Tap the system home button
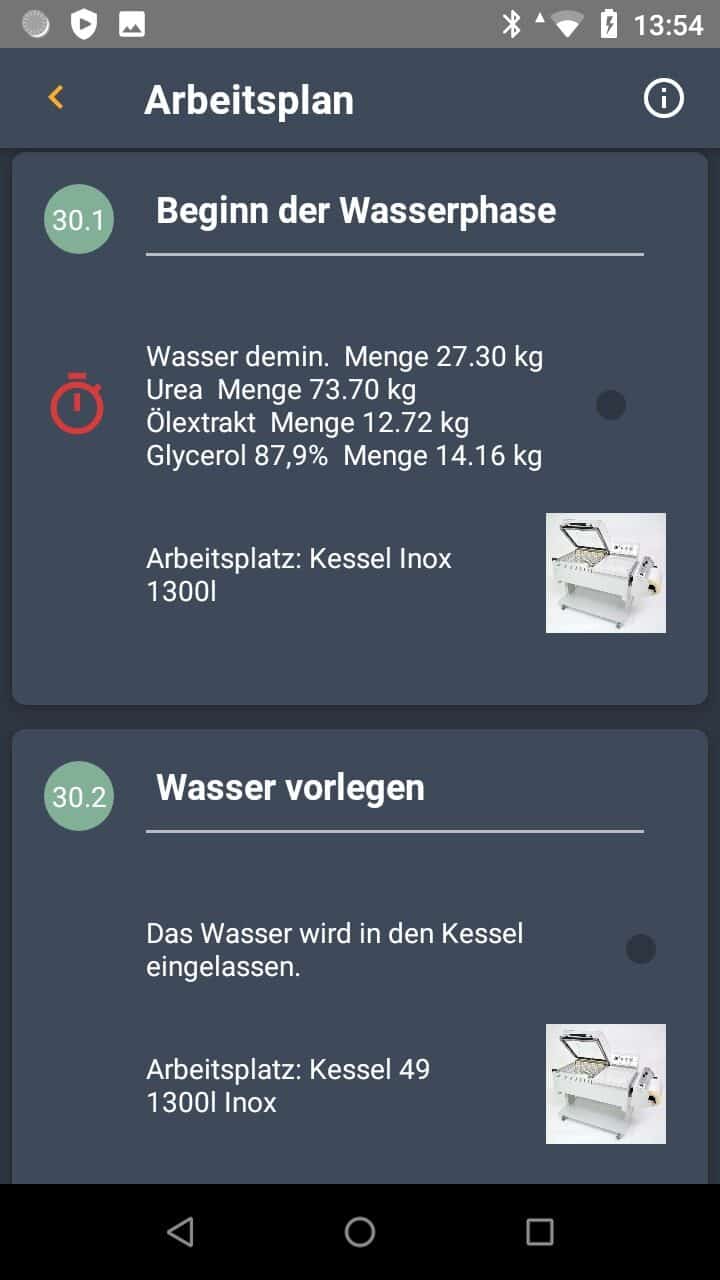Screen dimensions: 720x1280 click(360, 1232)
